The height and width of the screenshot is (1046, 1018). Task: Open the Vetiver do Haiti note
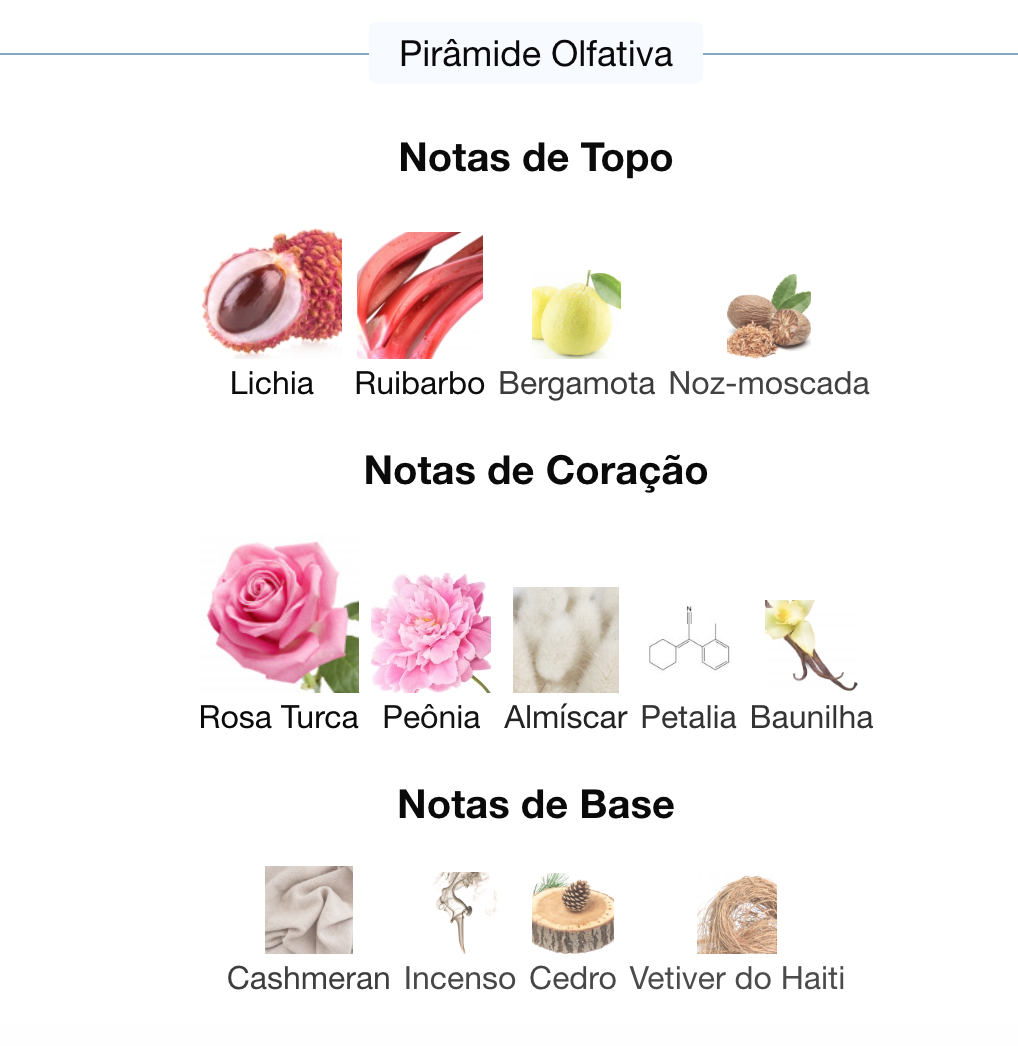coord(737,914)
